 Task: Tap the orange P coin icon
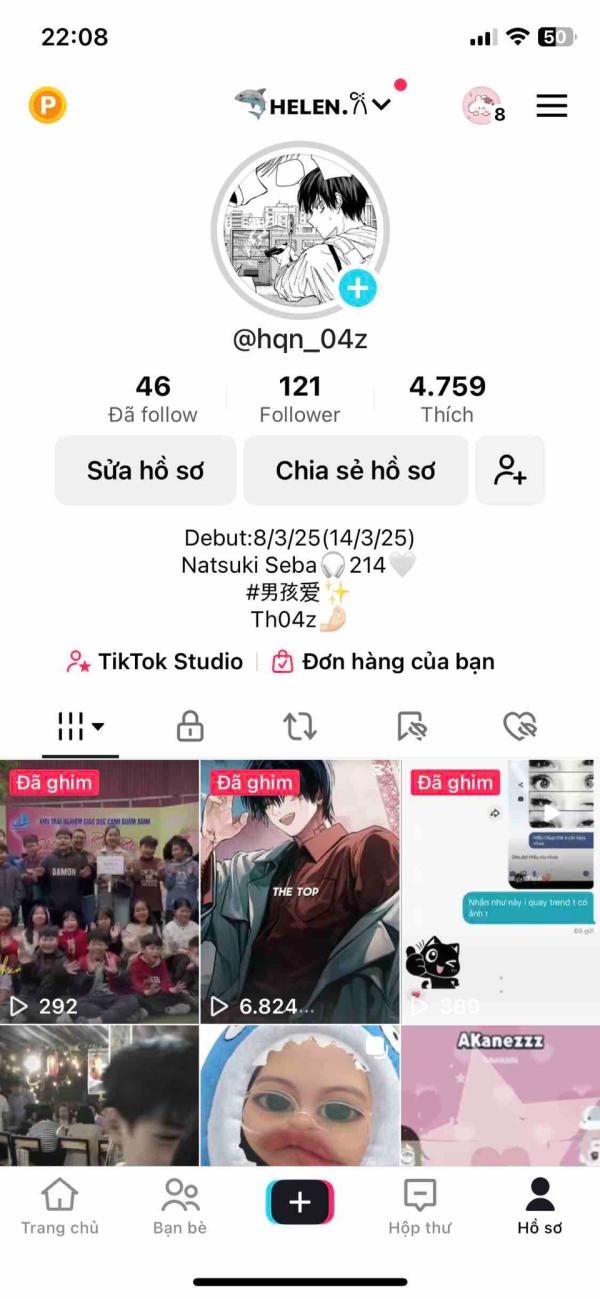pyautogui.click(x=47, y=105)
